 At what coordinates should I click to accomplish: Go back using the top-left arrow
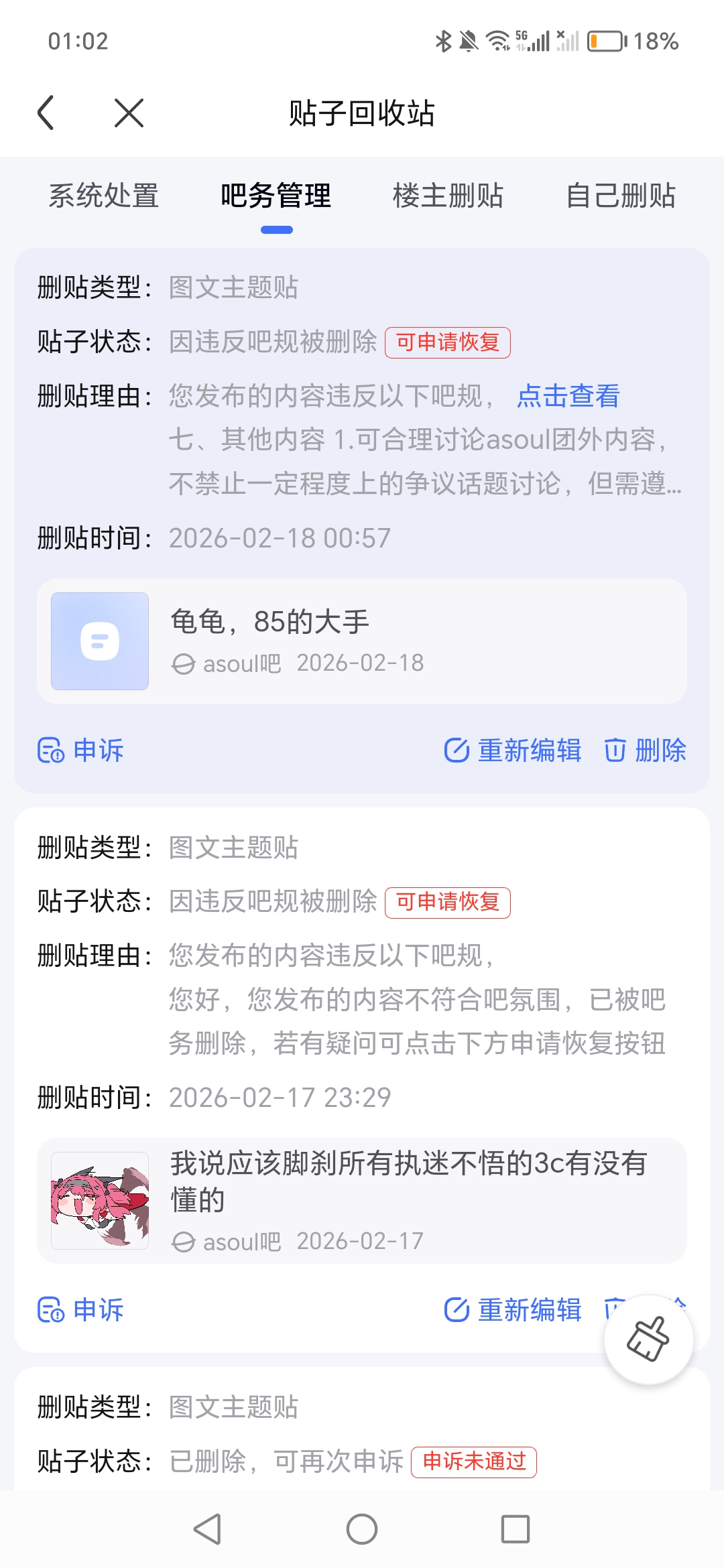(46, 113)
